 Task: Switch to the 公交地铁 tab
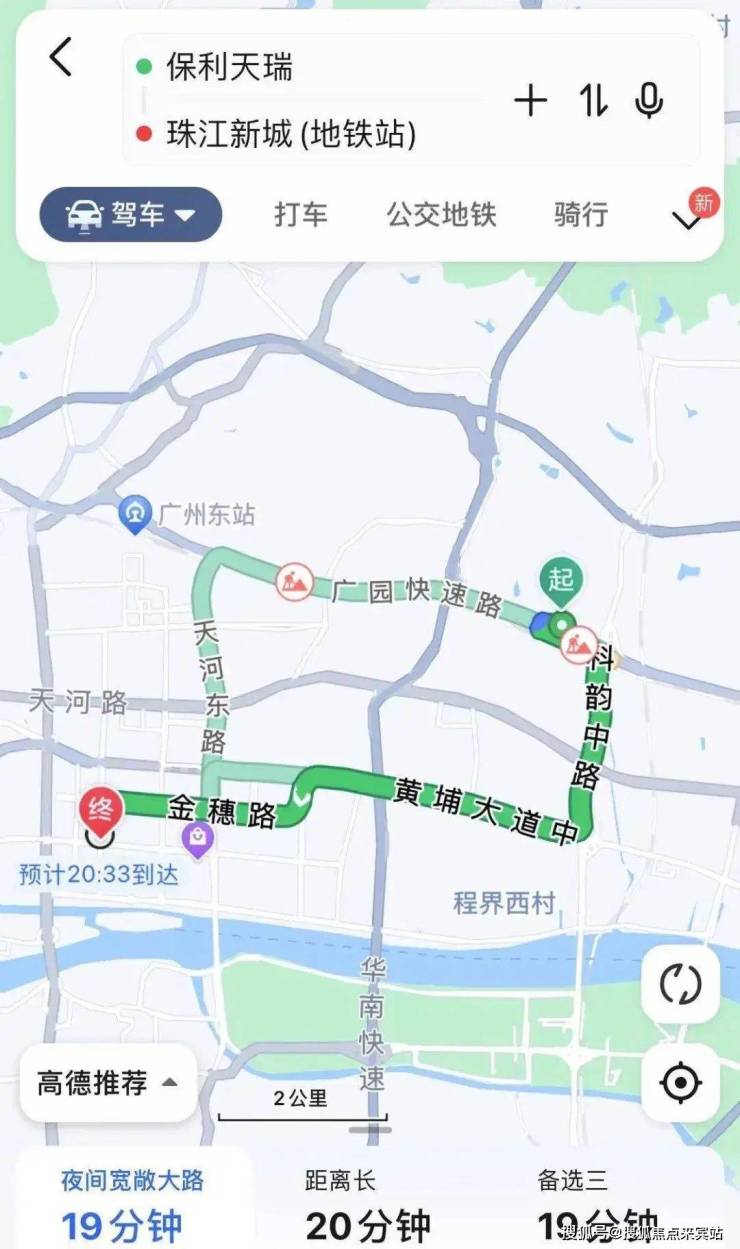[441, 214]
